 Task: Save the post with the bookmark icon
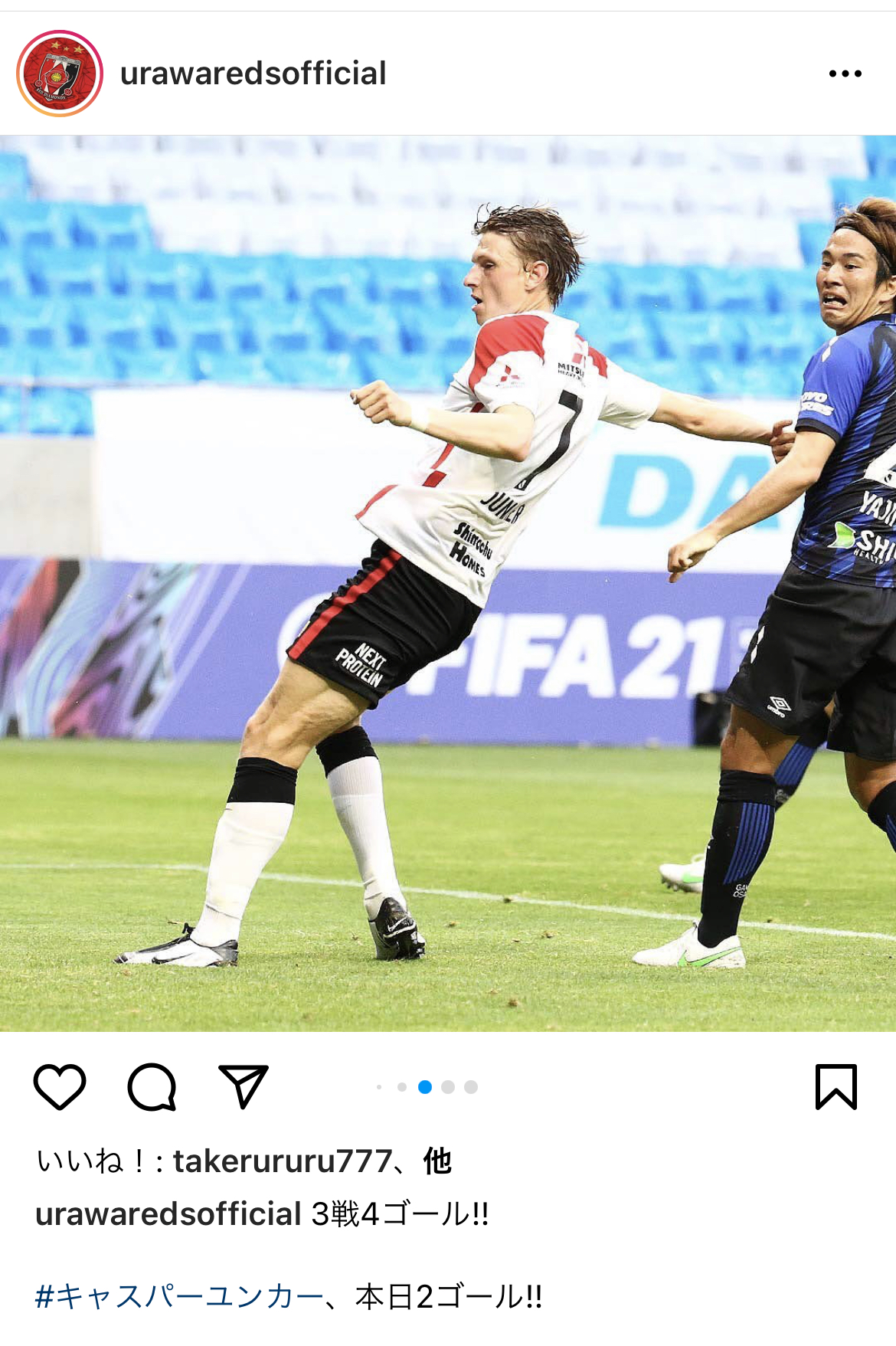[x=836, y=1086]
